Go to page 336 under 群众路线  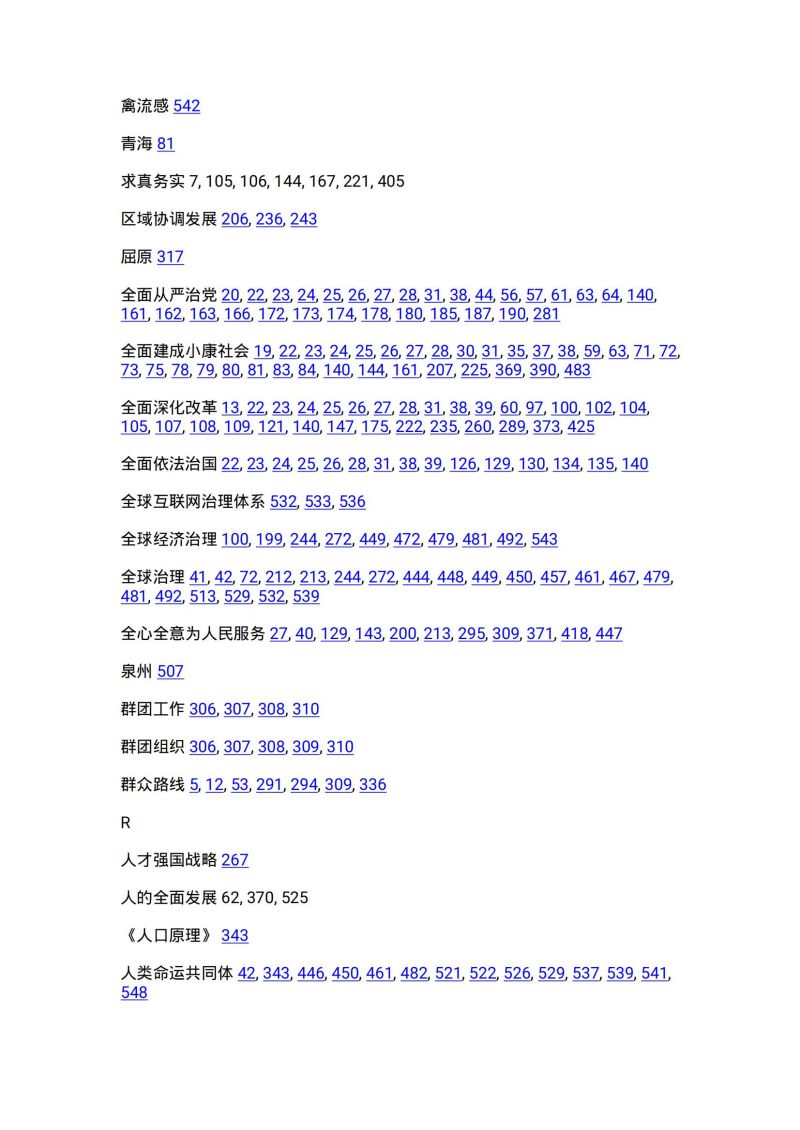[x=372, y=785]
